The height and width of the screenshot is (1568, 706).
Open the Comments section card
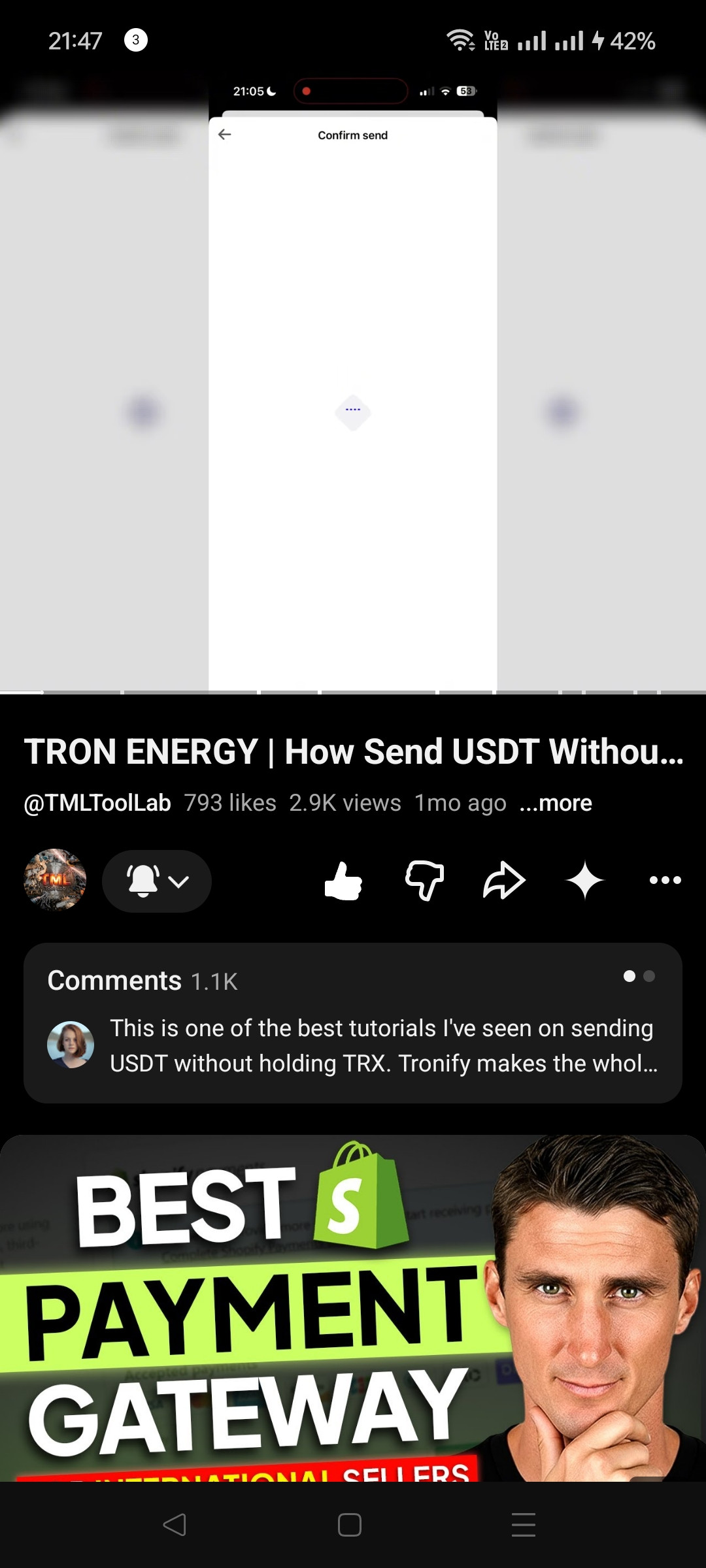[x=353, y=1023]
